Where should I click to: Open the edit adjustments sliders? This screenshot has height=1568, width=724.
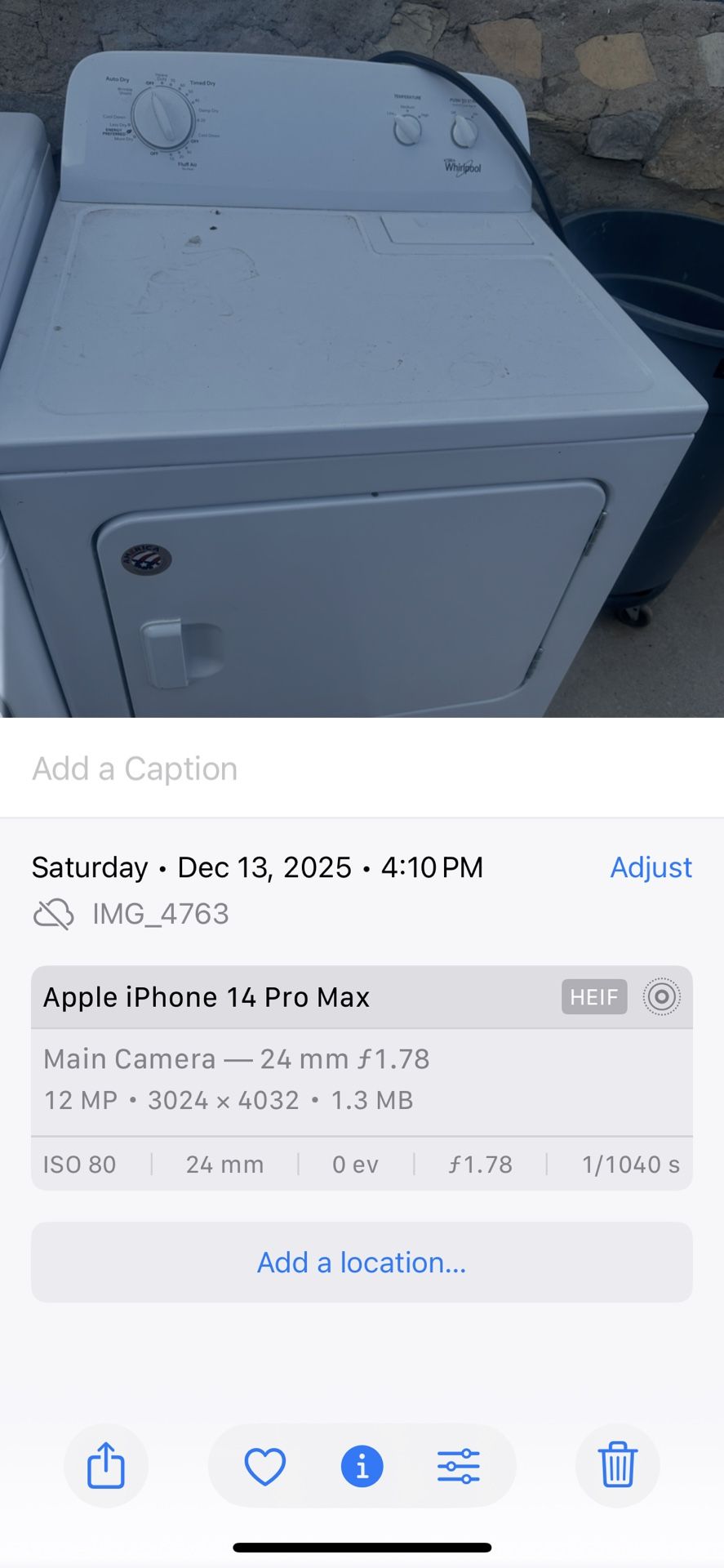click(459, 1466)
